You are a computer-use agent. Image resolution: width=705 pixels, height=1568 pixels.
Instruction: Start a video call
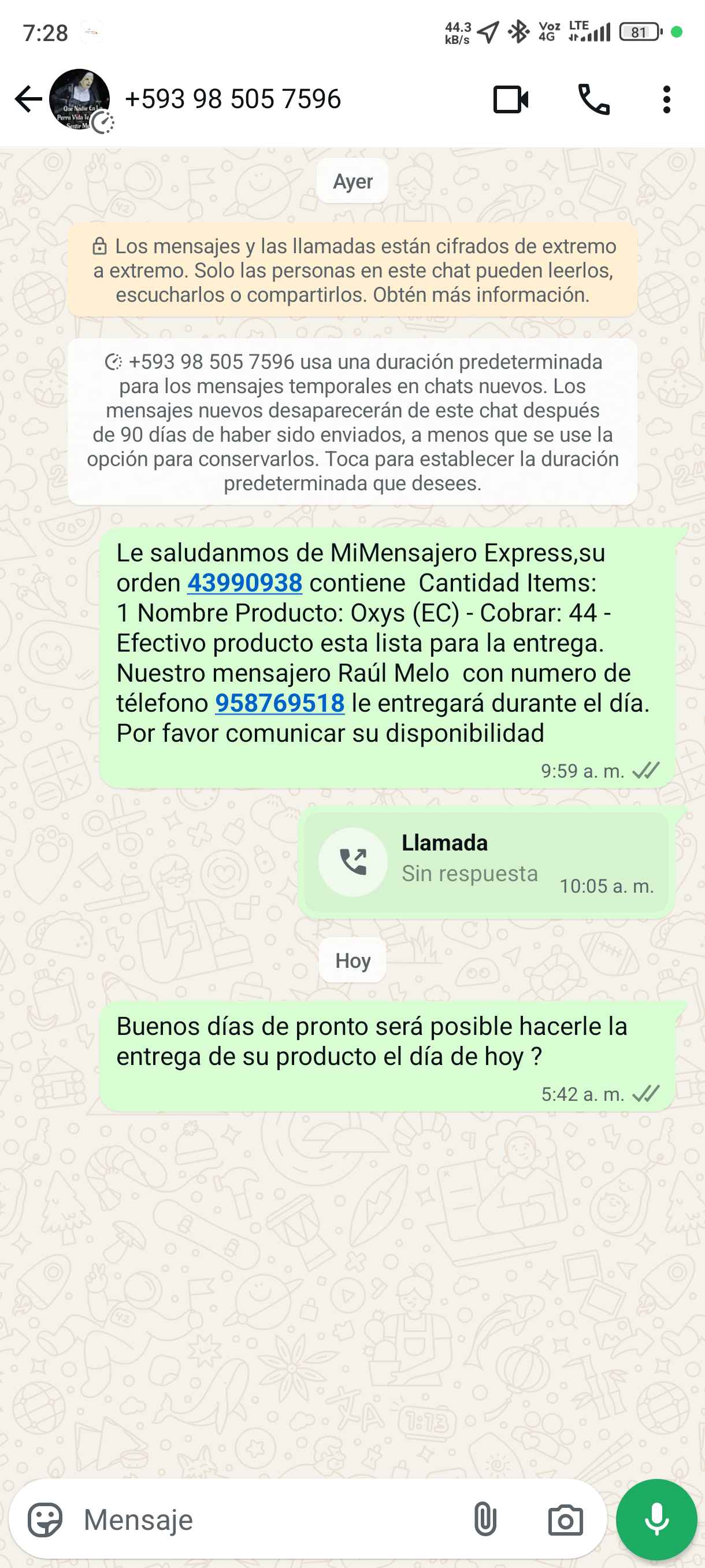pyautogui.click(x=510, y=99)
